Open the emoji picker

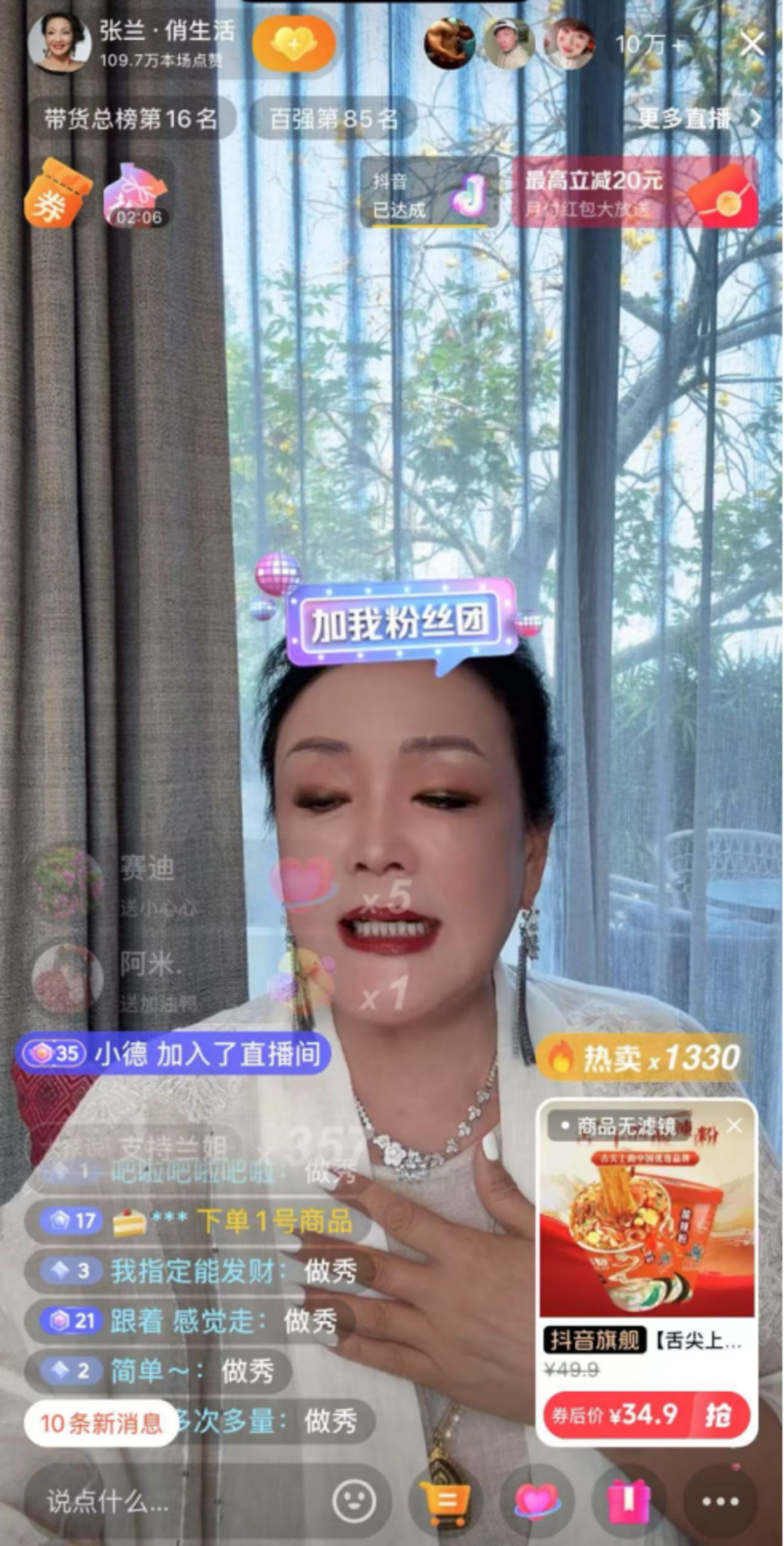coord(354,1500)
